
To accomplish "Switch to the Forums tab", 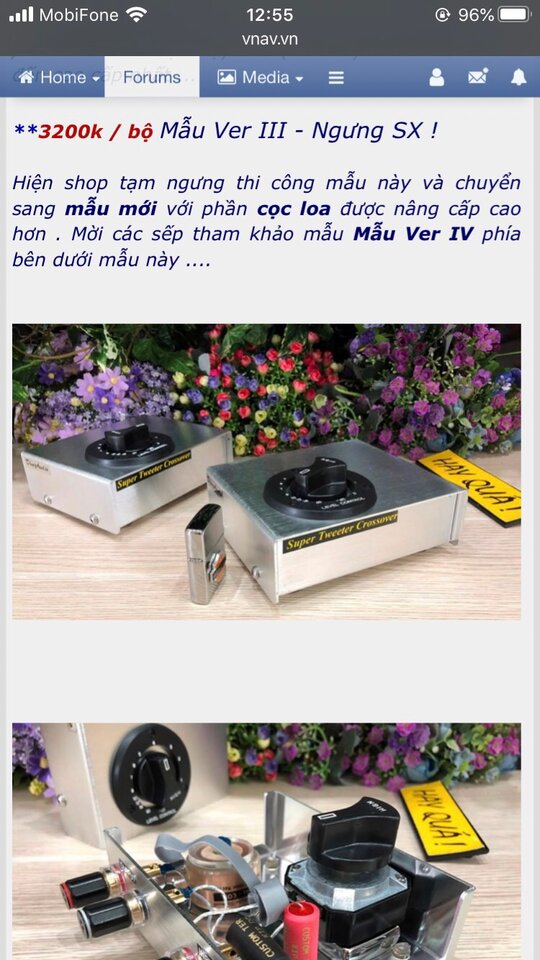I will [152, 77].
